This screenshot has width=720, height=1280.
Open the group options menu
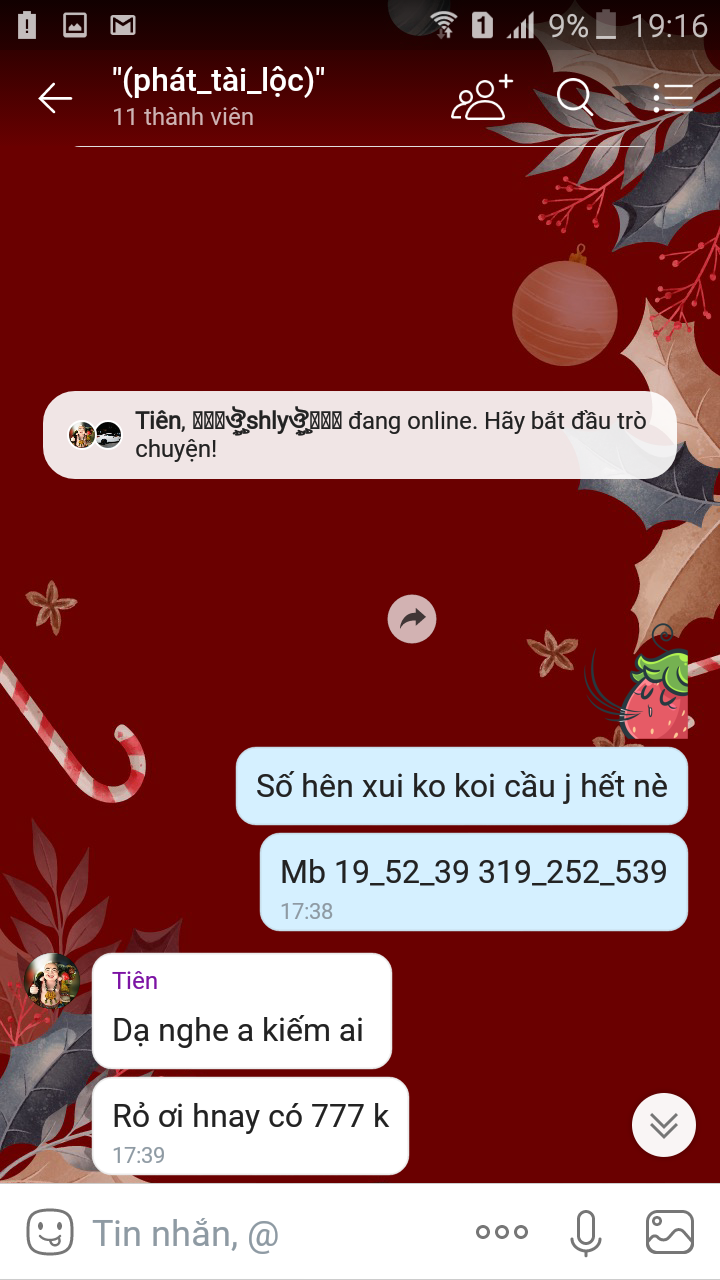pos(672,97)
